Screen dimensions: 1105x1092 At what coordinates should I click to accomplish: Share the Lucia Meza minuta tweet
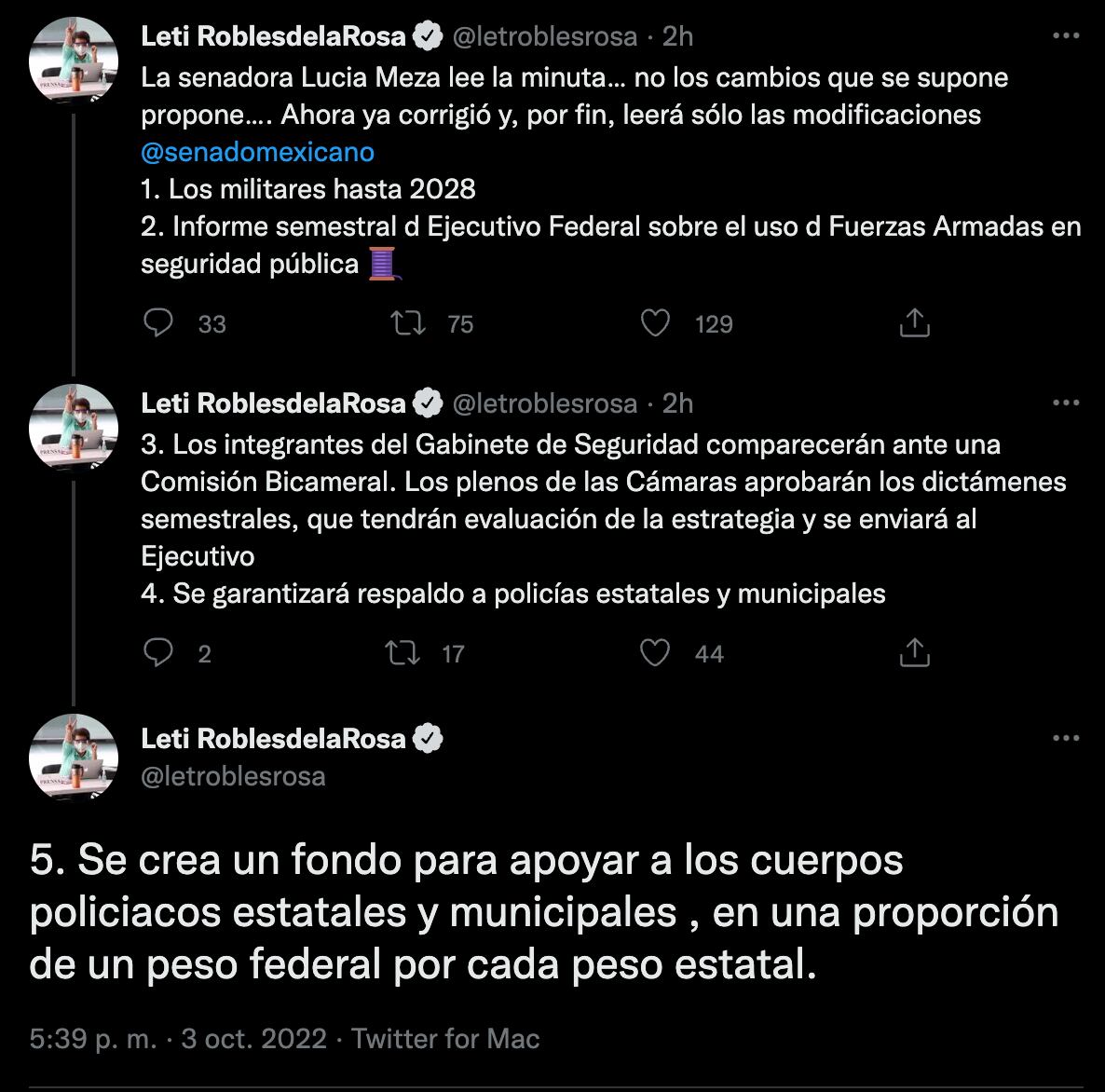915,323
